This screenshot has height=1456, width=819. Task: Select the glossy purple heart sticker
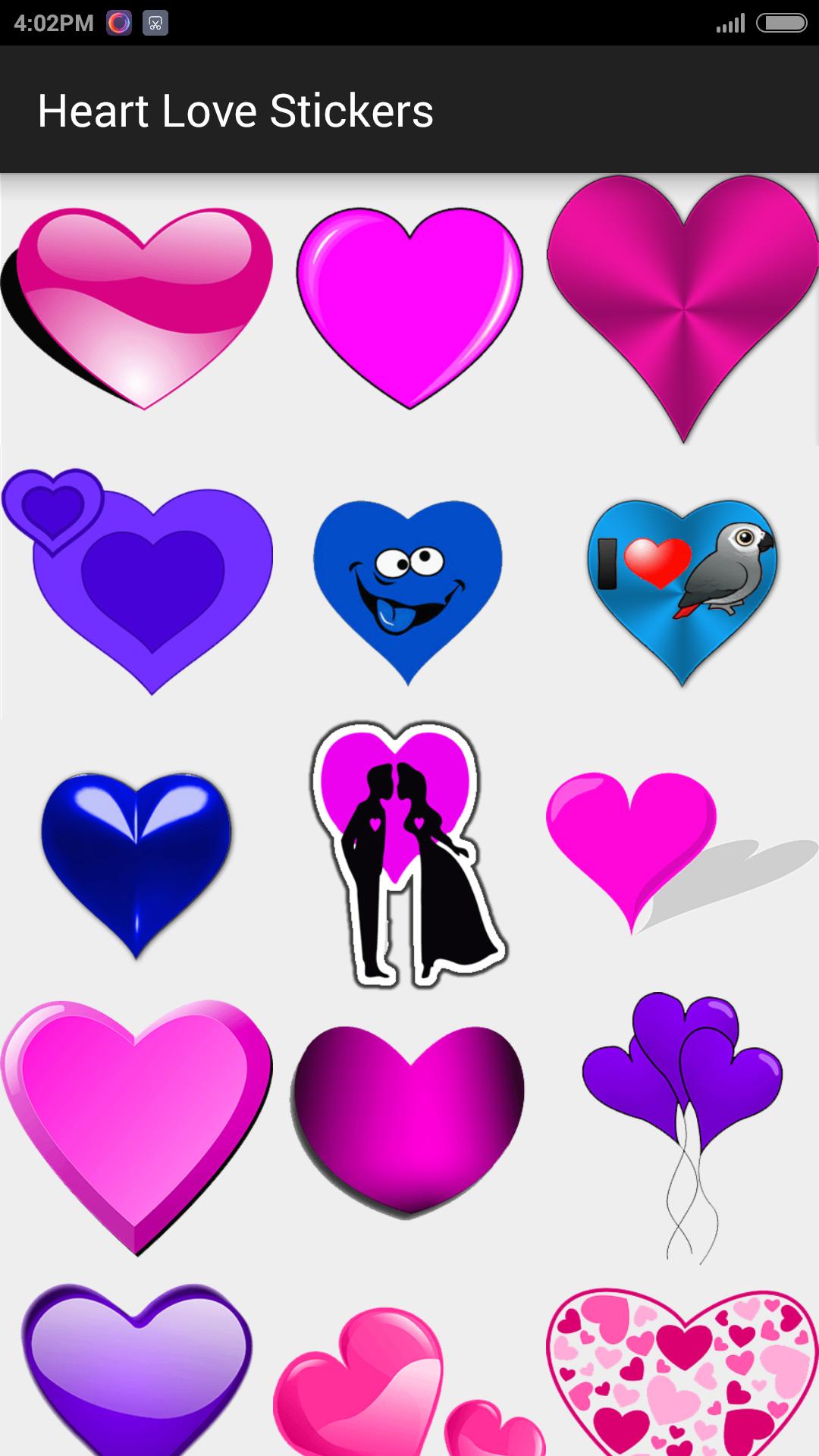(x=136, y=1365)
